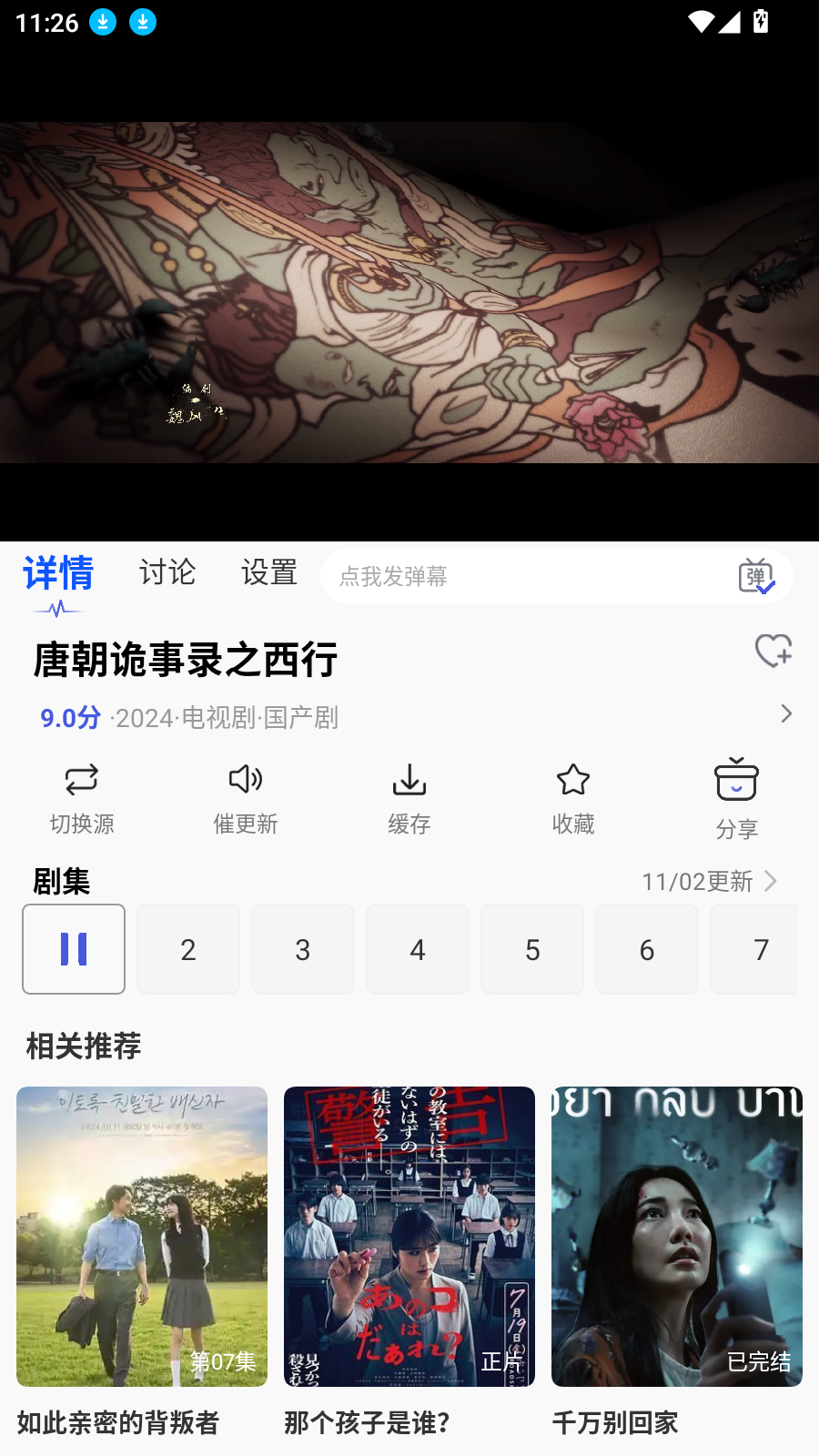Toggle the danmaku 弹 icon
This screenshot has width=819, height=1456.
tap(756, 576)
